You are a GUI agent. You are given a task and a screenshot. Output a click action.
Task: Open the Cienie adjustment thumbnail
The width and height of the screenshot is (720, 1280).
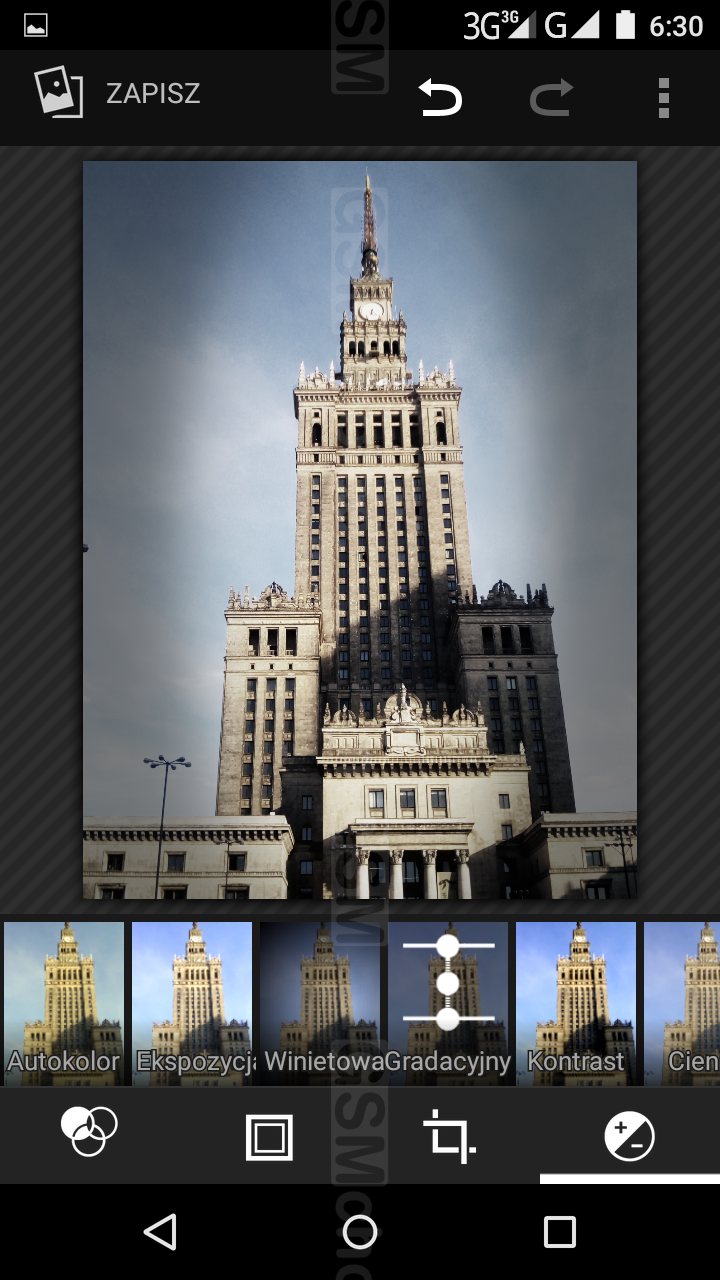[x=684, y=1003]
